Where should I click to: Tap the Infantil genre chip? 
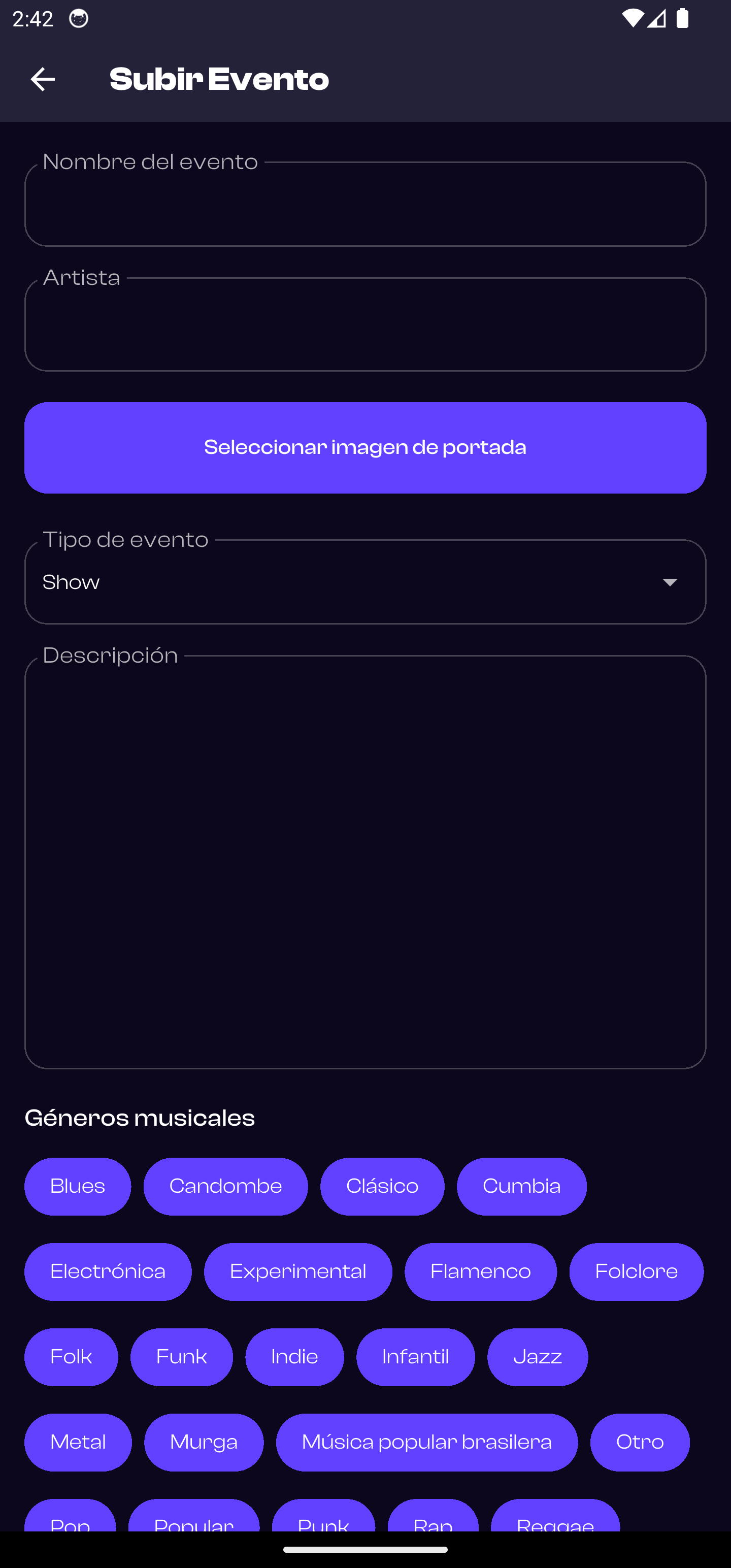[x=415, y=1357]
